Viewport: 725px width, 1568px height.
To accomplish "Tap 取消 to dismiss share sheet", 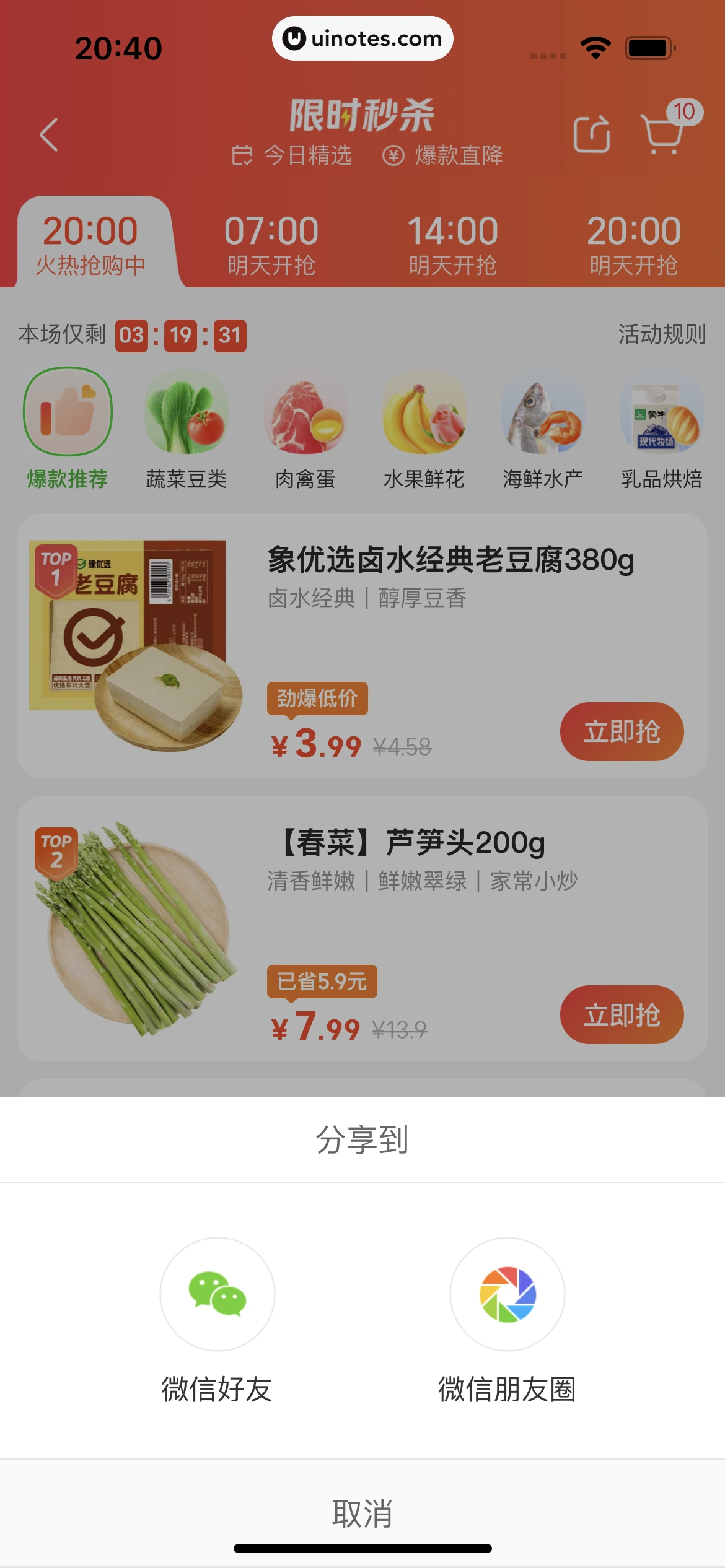I will click(x=362, y=1513).
